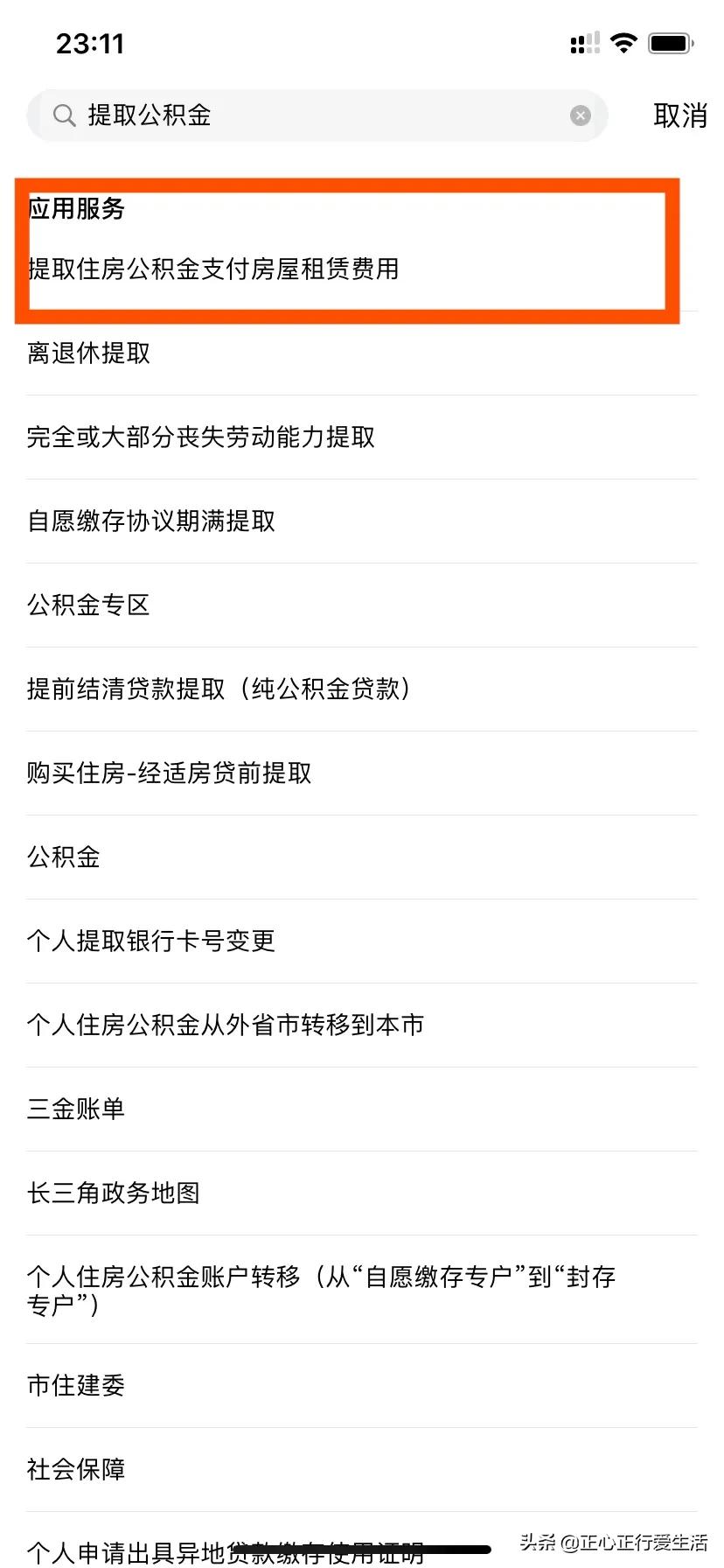Cancel search with 取消
This screenshot has width=724, height=1568.
[679, 115]
